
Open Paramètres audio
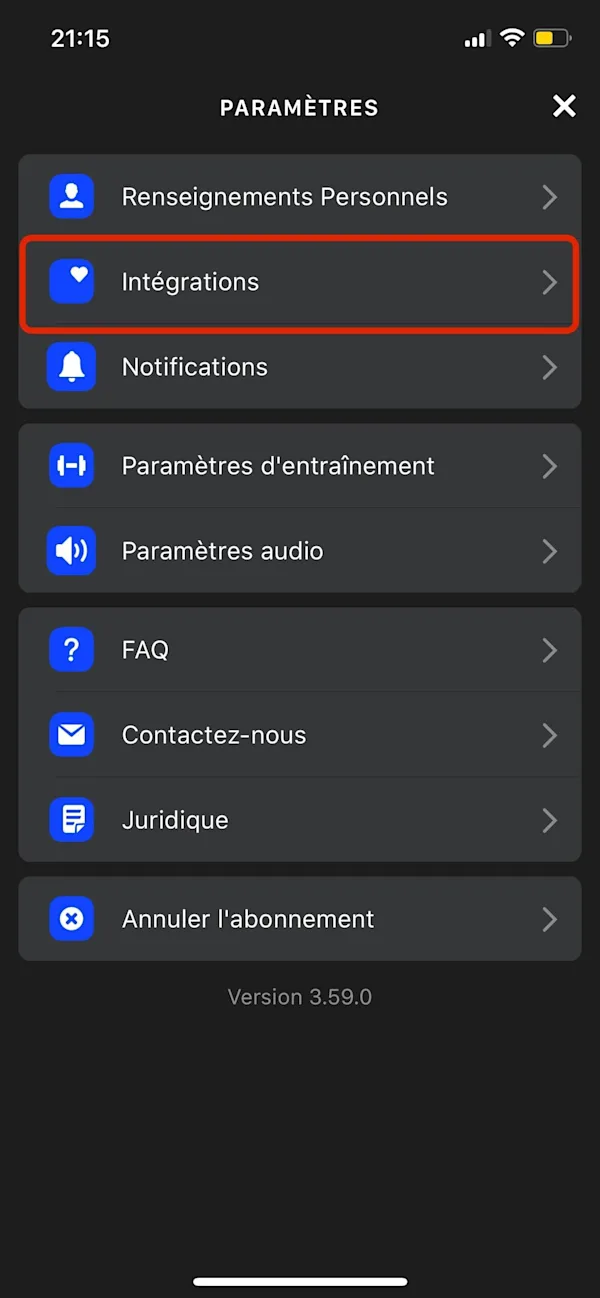(300, 551)
